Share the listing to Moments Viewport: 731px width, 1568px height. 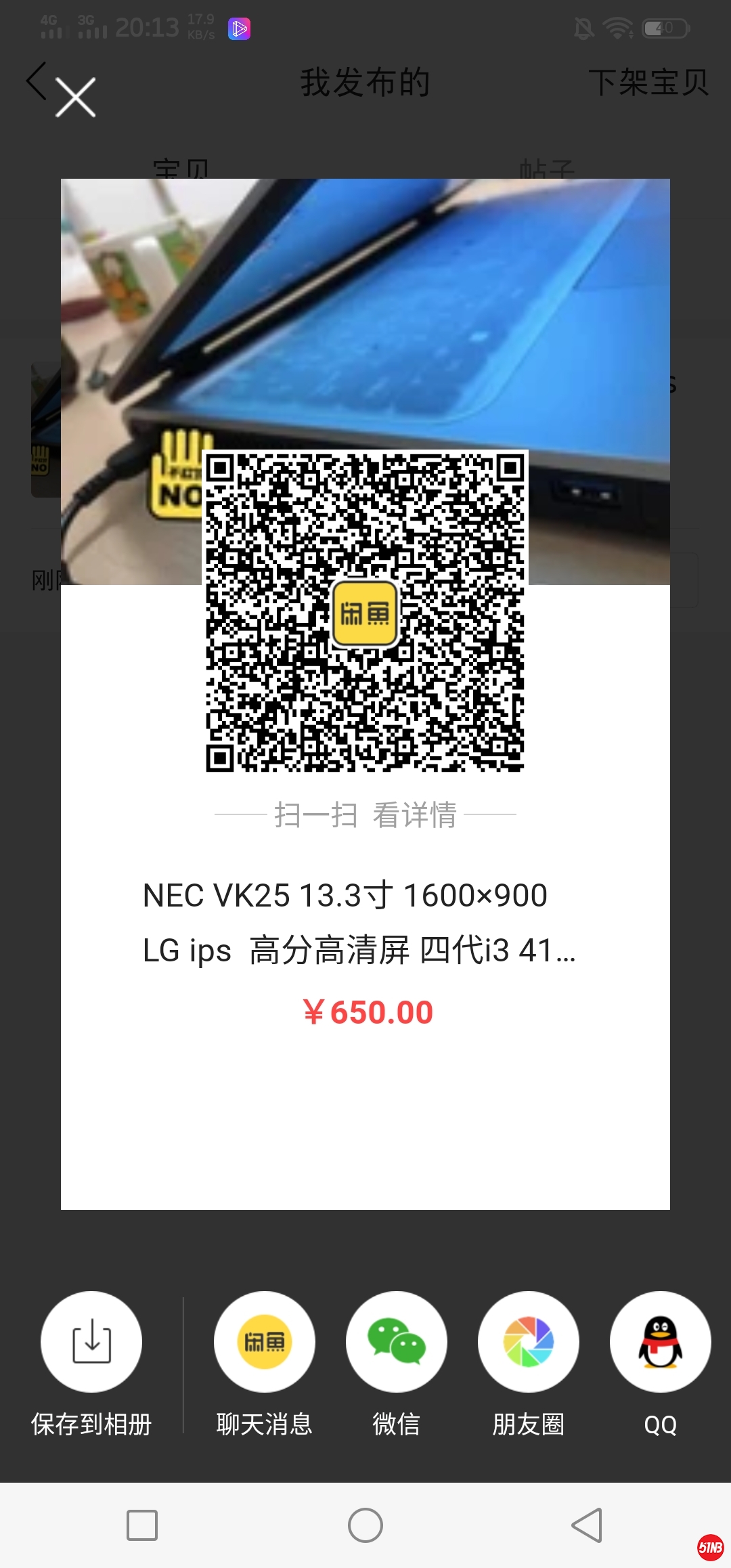[529, 1342]
